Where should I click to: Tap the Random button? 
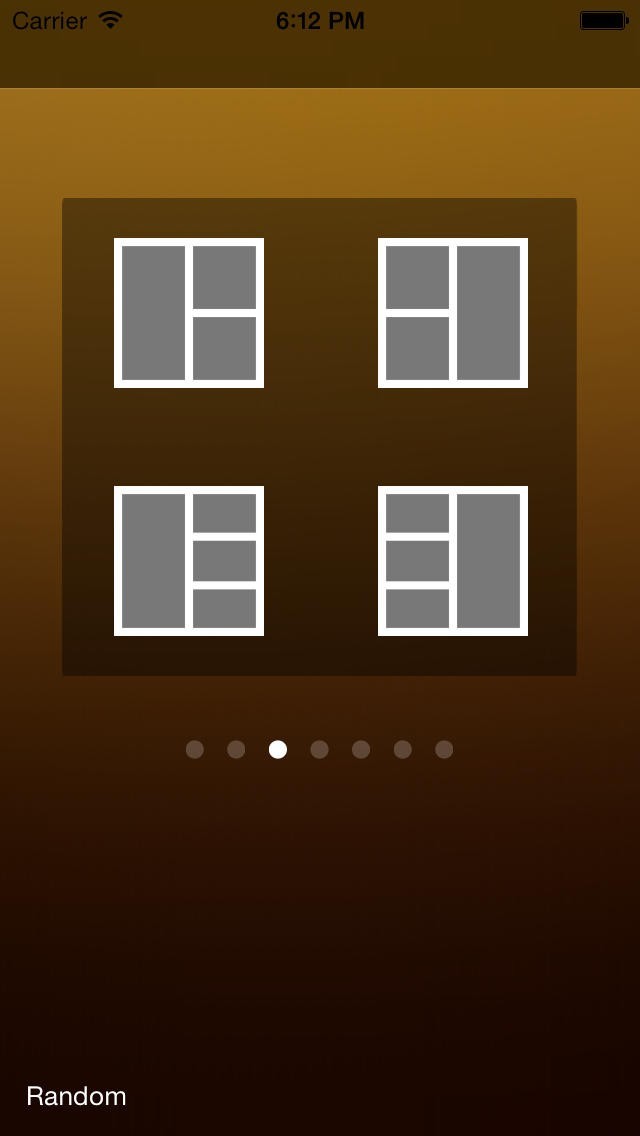(x=76, y=1096)
